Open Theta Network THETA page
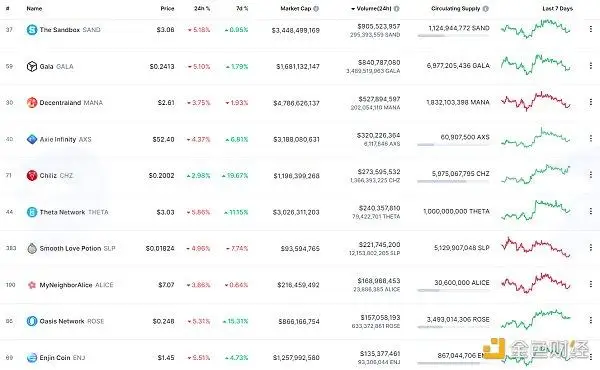This screenshot has height=370, width=600. pyautogui.click(x=67, y=212)
